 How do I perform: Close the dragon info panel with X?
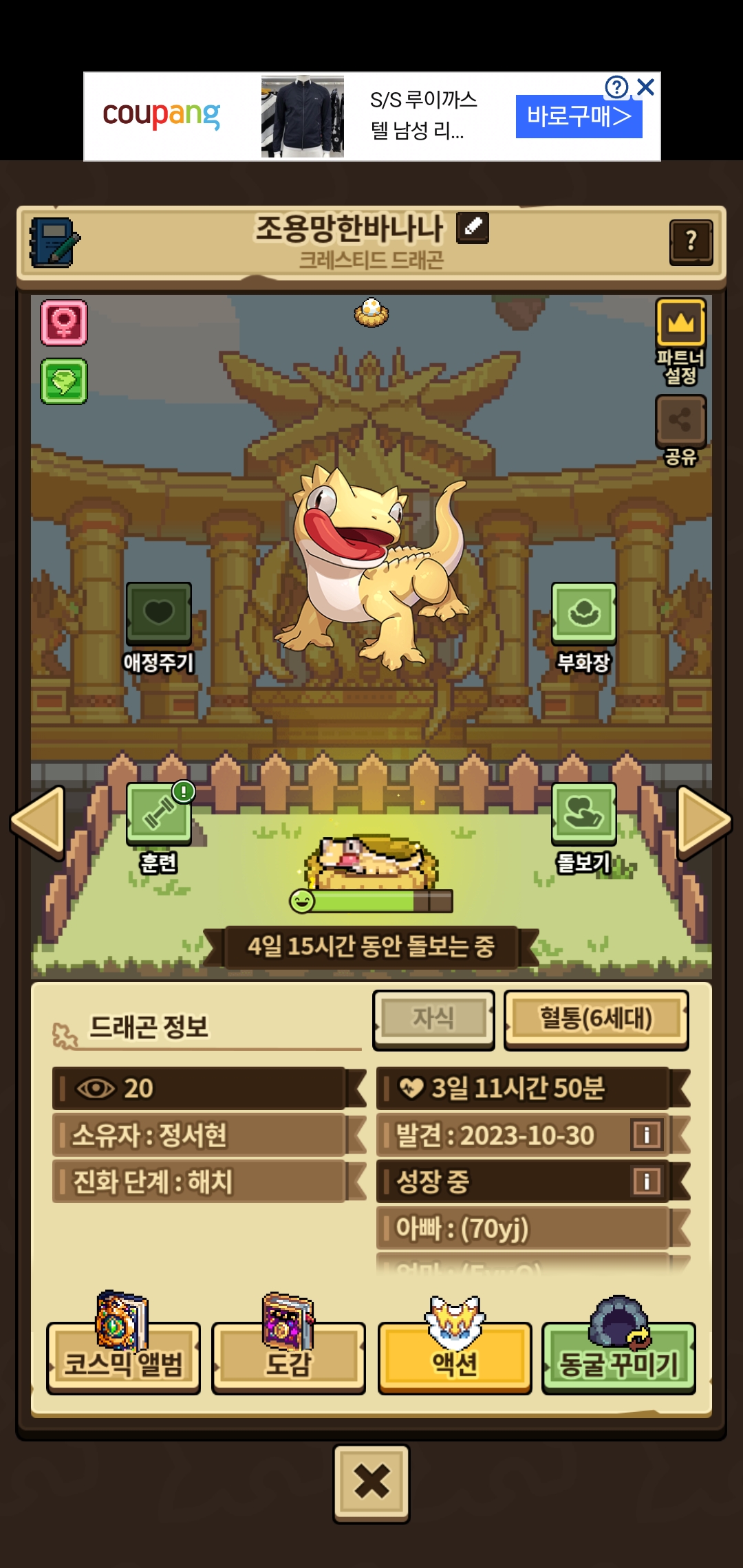click(x=371, y=1482)
